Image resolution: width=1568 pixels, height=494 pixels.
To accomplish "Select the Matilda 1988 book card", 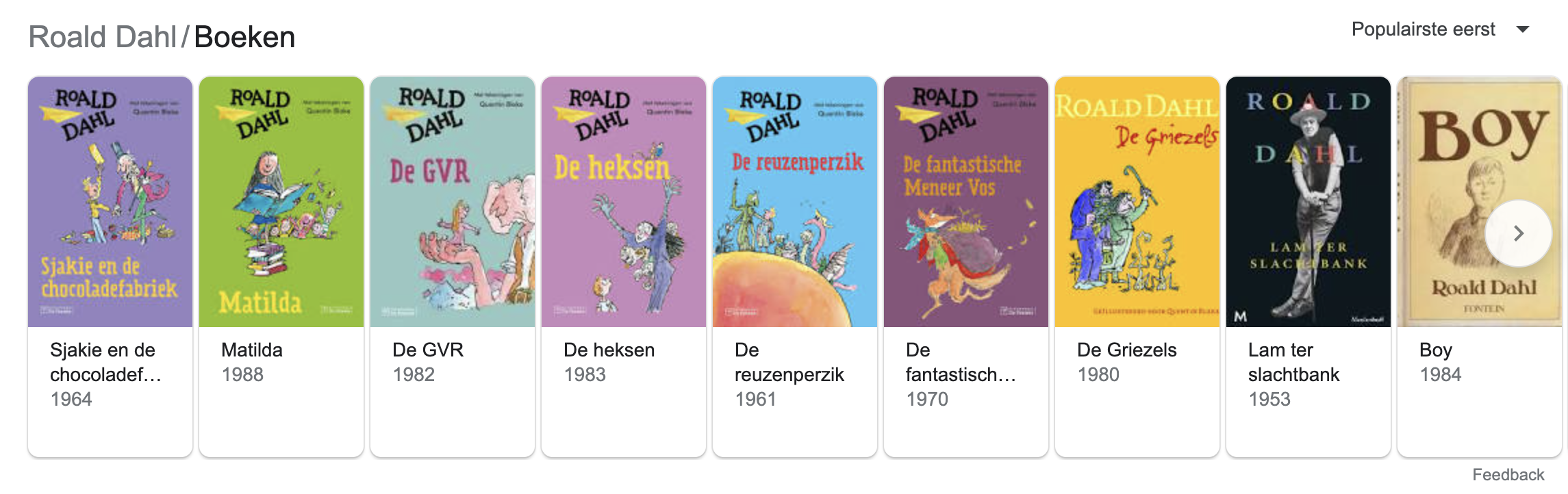I will pyautogui.click(x=281, y=267).
